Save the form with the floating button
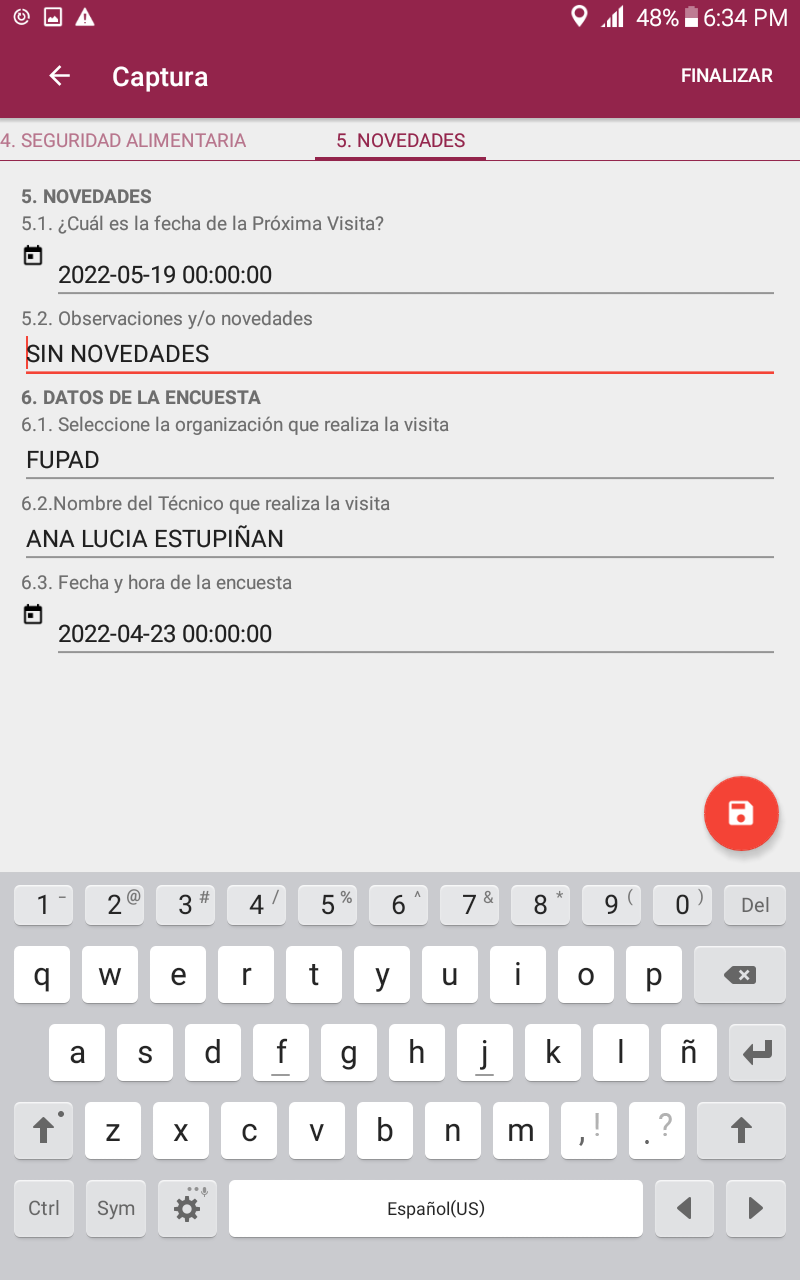Screen dimensions: 800x1280 [741, 813]
